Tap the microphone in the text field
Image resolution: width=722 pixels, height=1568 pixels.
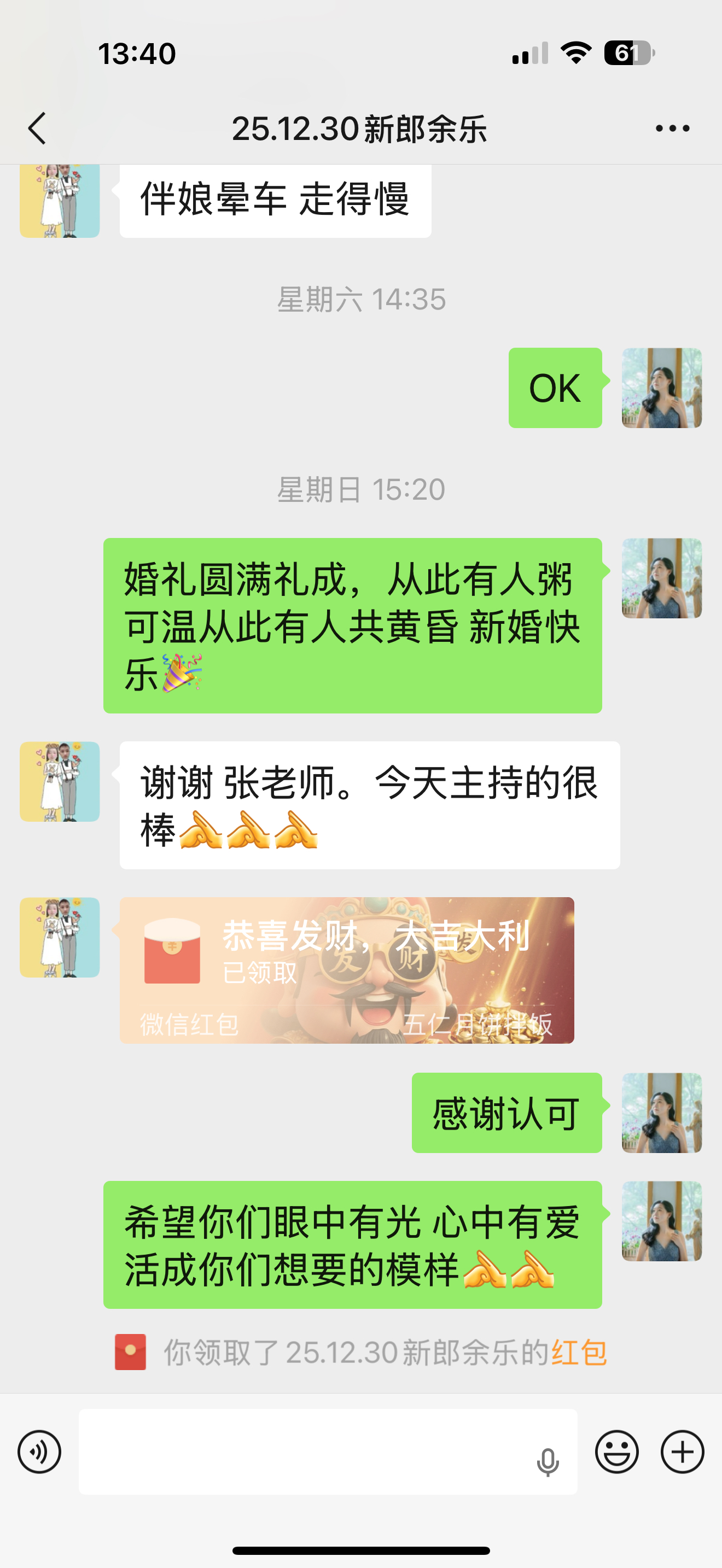click(x=548, y=1461)
